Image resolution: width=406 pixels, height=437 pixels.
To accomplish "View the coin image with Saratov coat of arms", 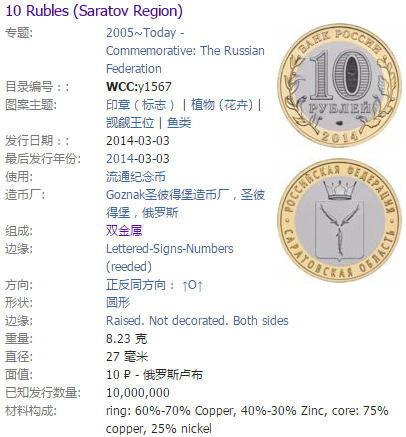I will pyautogui.click(x=339, y=220).
